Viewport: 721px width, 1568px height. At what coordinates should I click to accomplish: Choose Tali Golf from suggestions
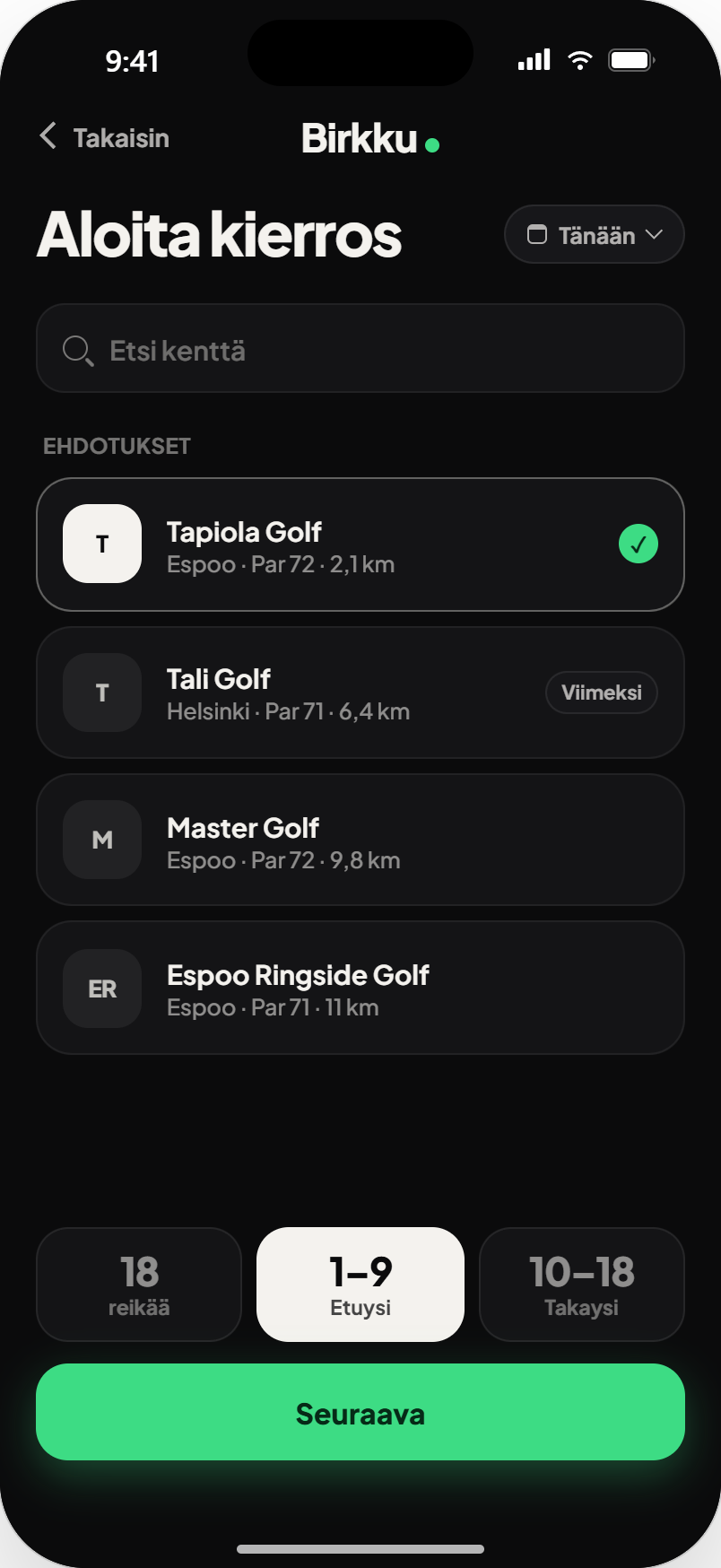tap(360, 693)
